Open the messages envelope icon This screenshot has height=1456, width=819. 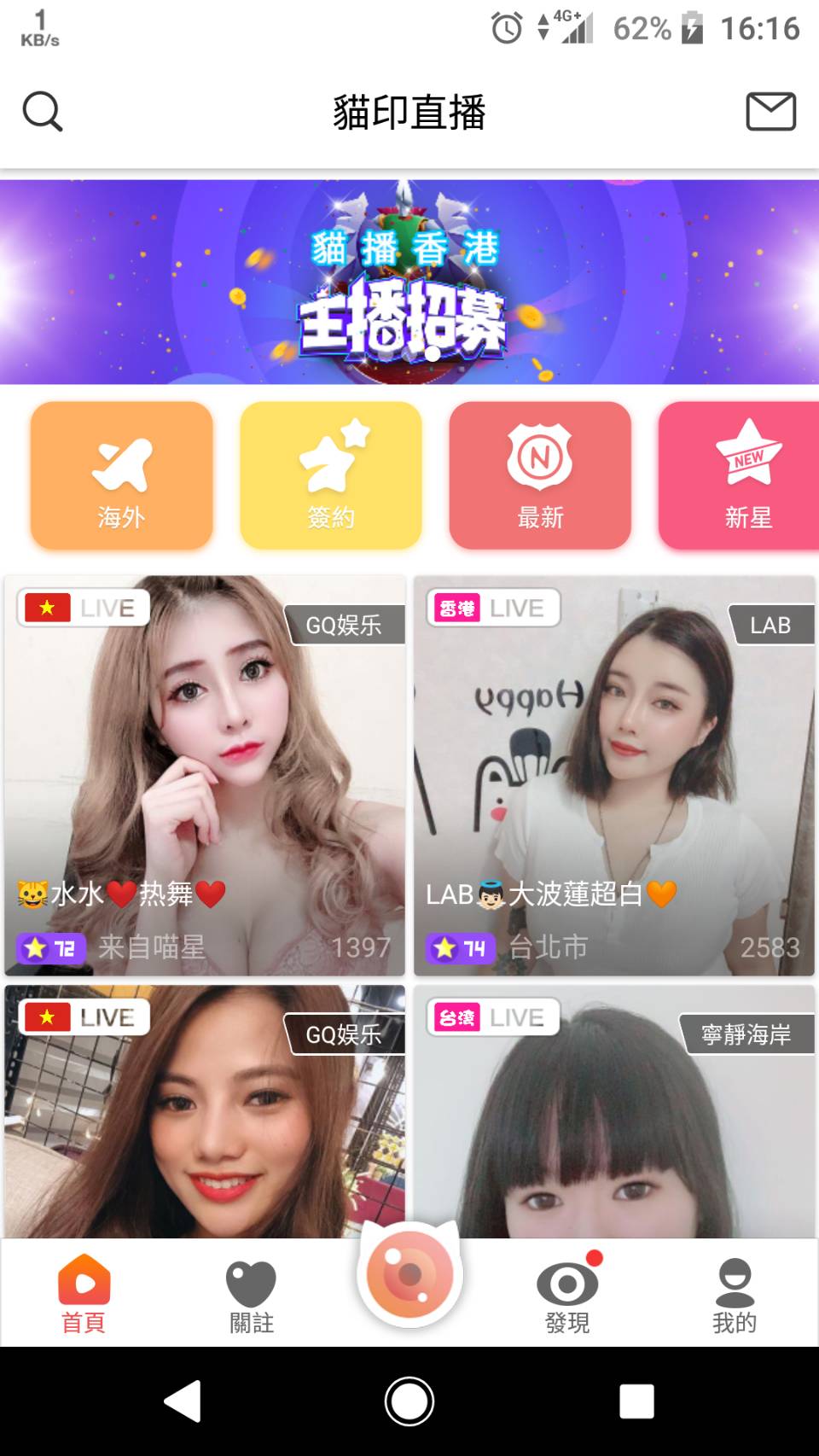[770, 112]
